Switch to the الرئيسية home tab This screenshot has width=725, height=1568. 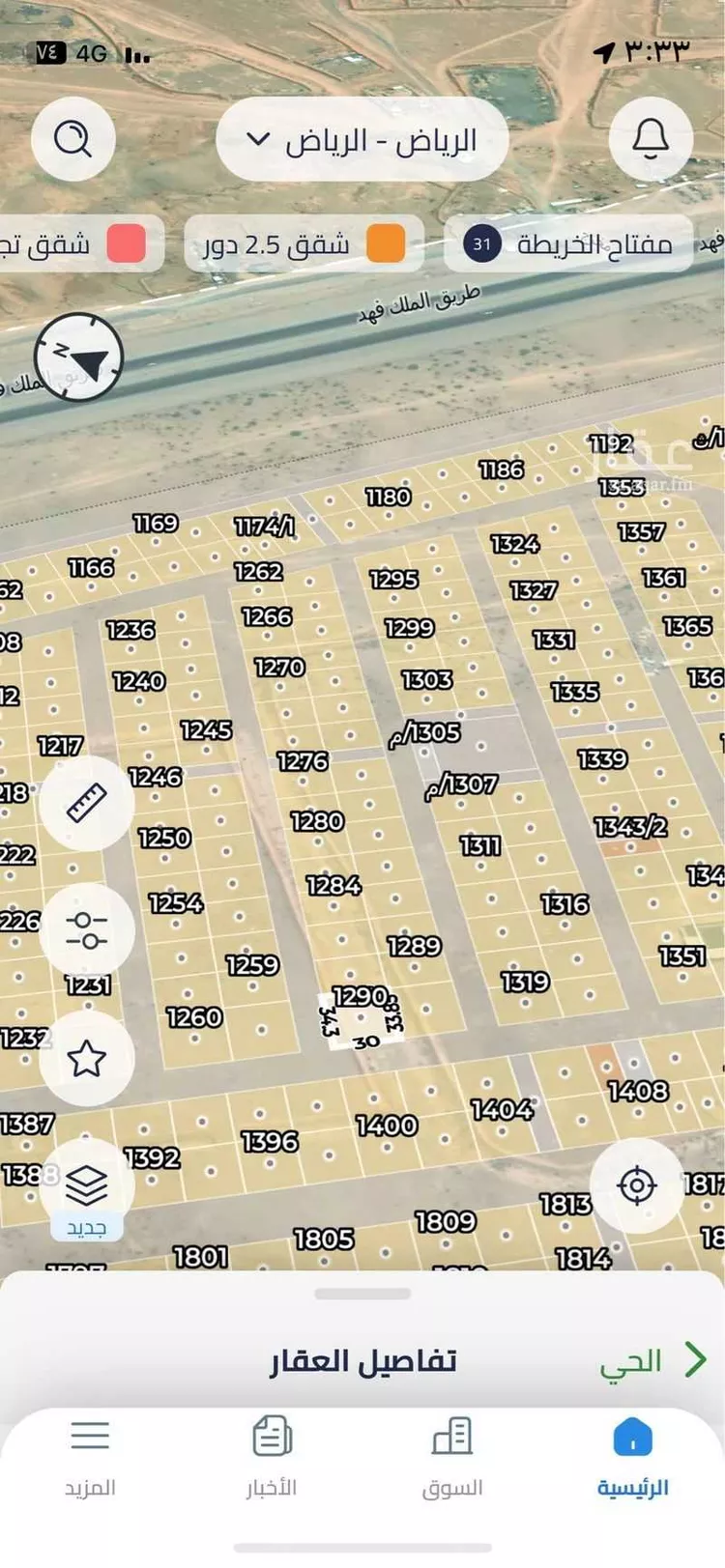point(633,1459)
